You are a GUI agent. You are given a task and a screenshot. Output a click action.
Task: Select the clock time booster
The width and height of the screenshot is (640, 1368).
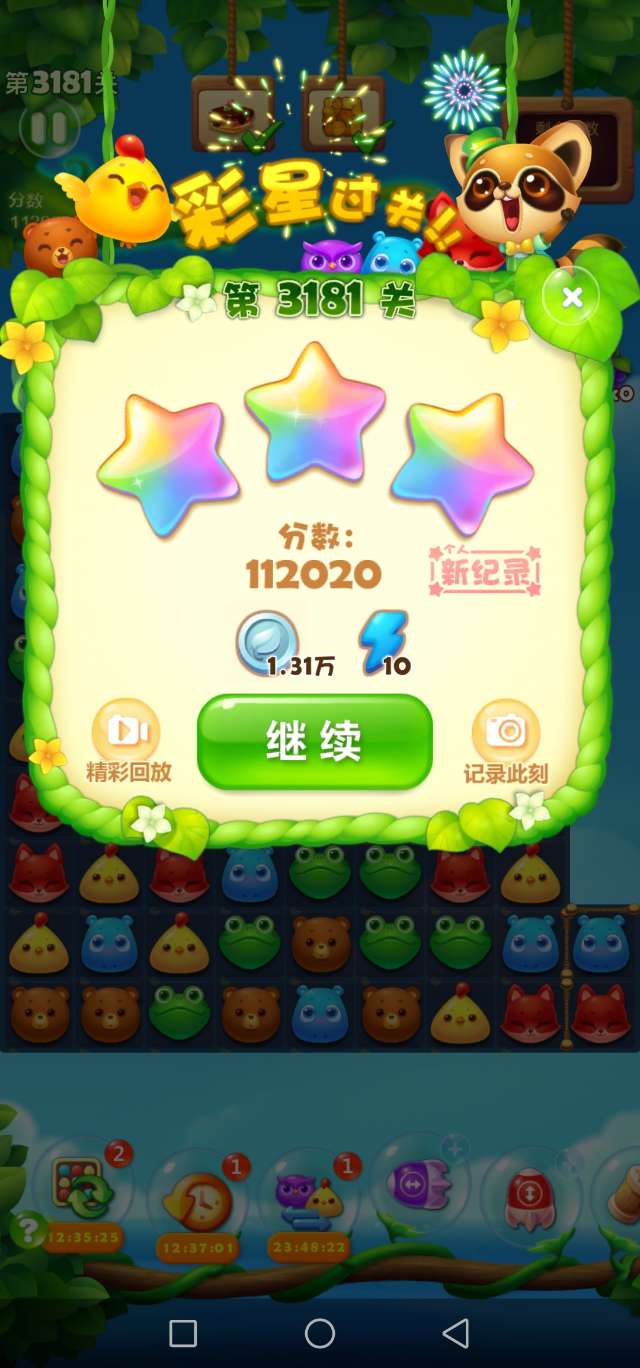click(197, 1200)
